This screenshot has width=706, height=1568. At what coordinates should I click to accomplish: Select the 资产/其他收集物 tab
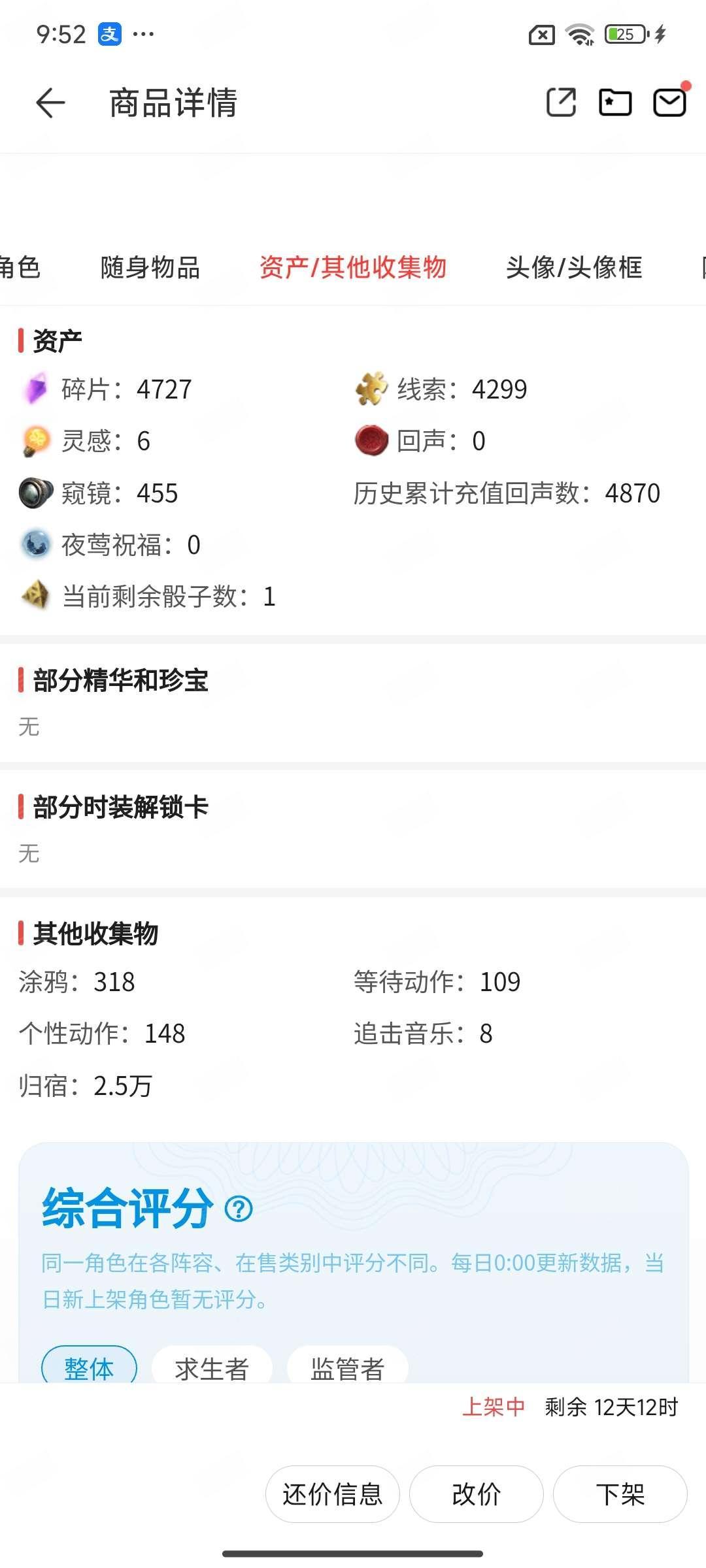(353, 268)
